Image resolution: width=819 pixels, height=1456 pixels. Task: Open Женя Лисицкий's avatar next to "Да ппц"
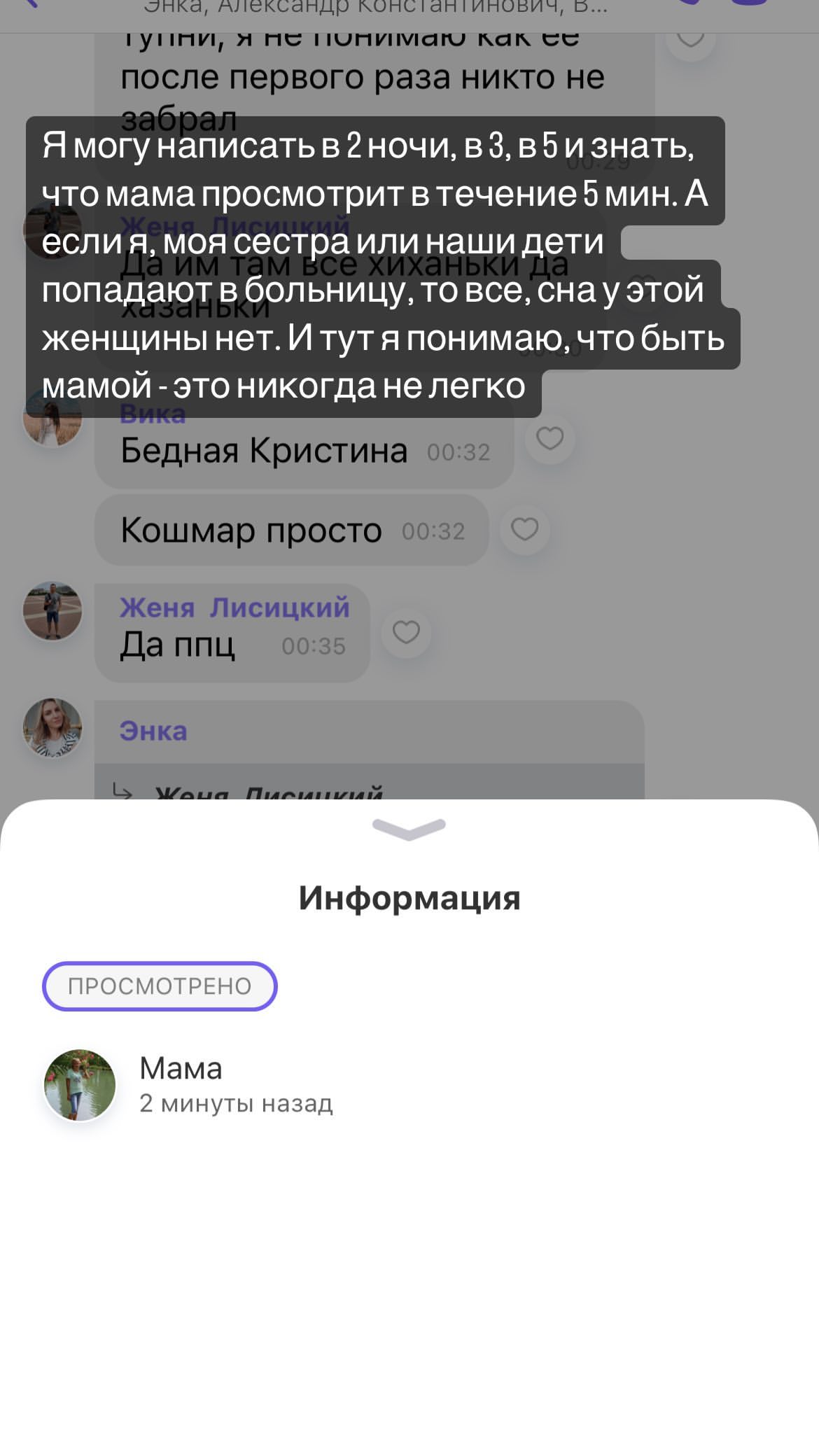[52, 610]
